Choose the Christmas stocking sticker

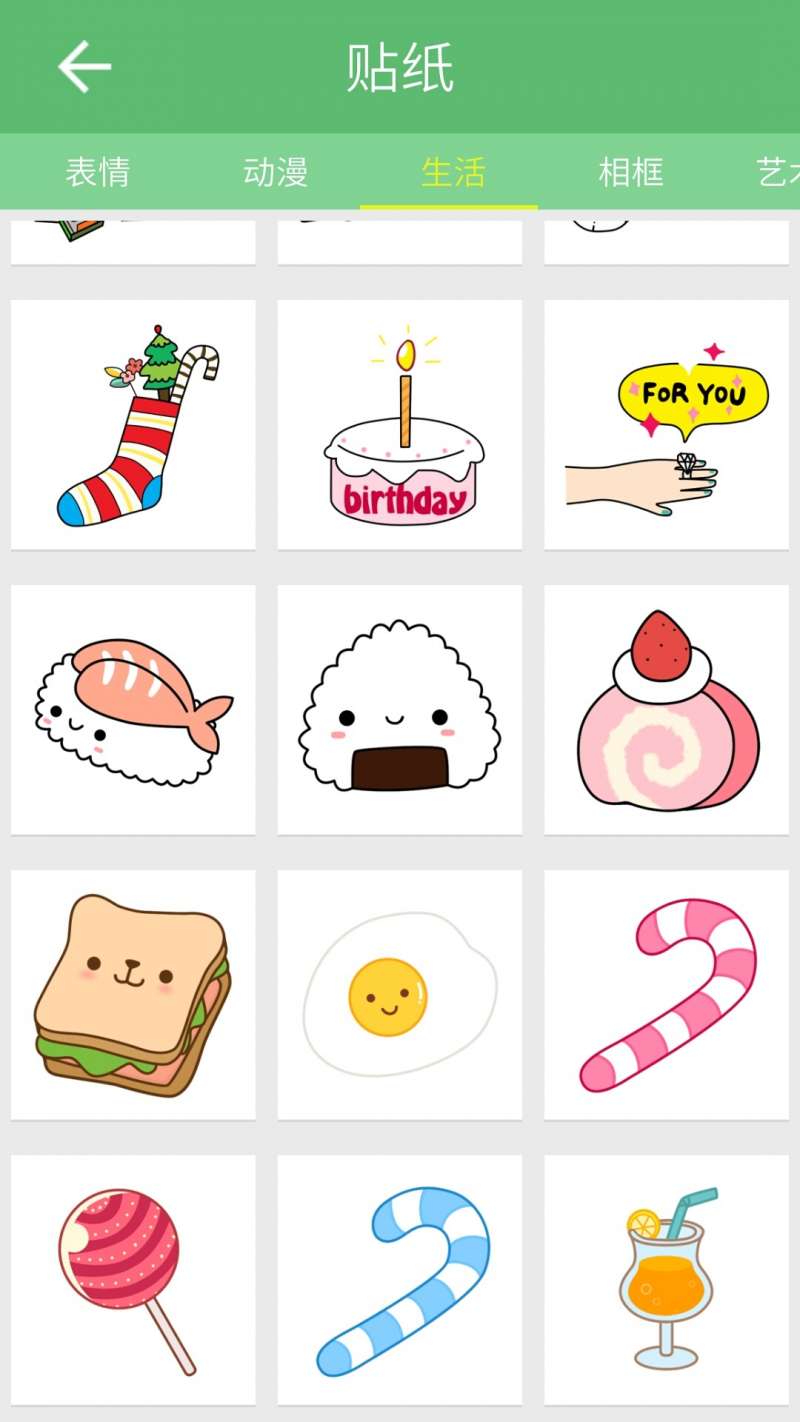coord(133,425)
